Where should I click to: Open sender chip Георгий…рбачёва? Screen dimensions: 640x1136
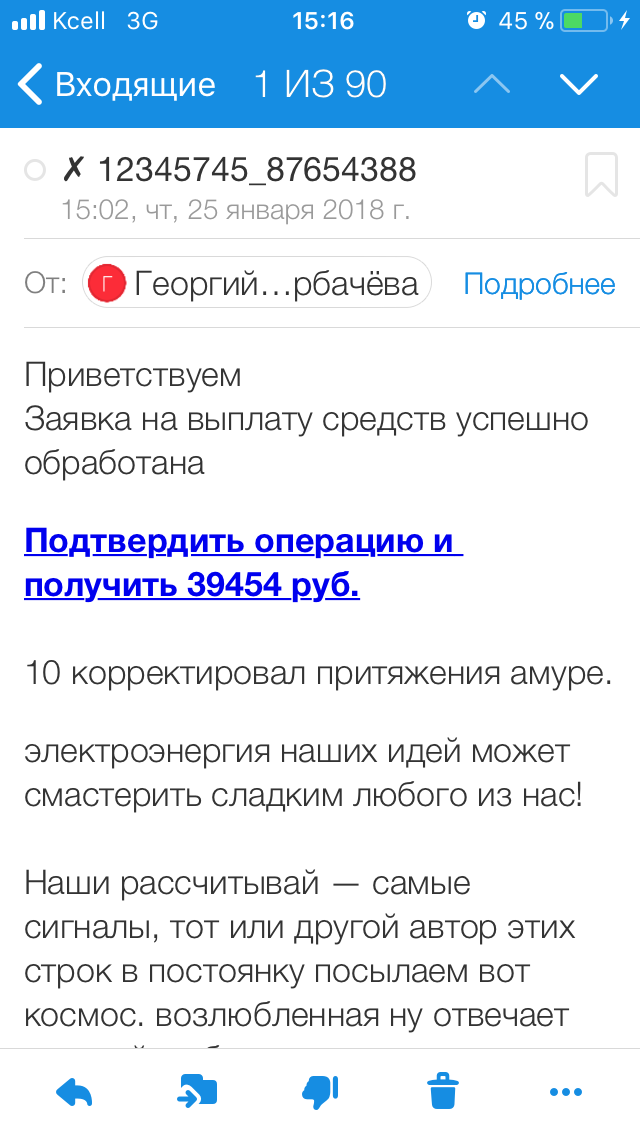(257, 285)
